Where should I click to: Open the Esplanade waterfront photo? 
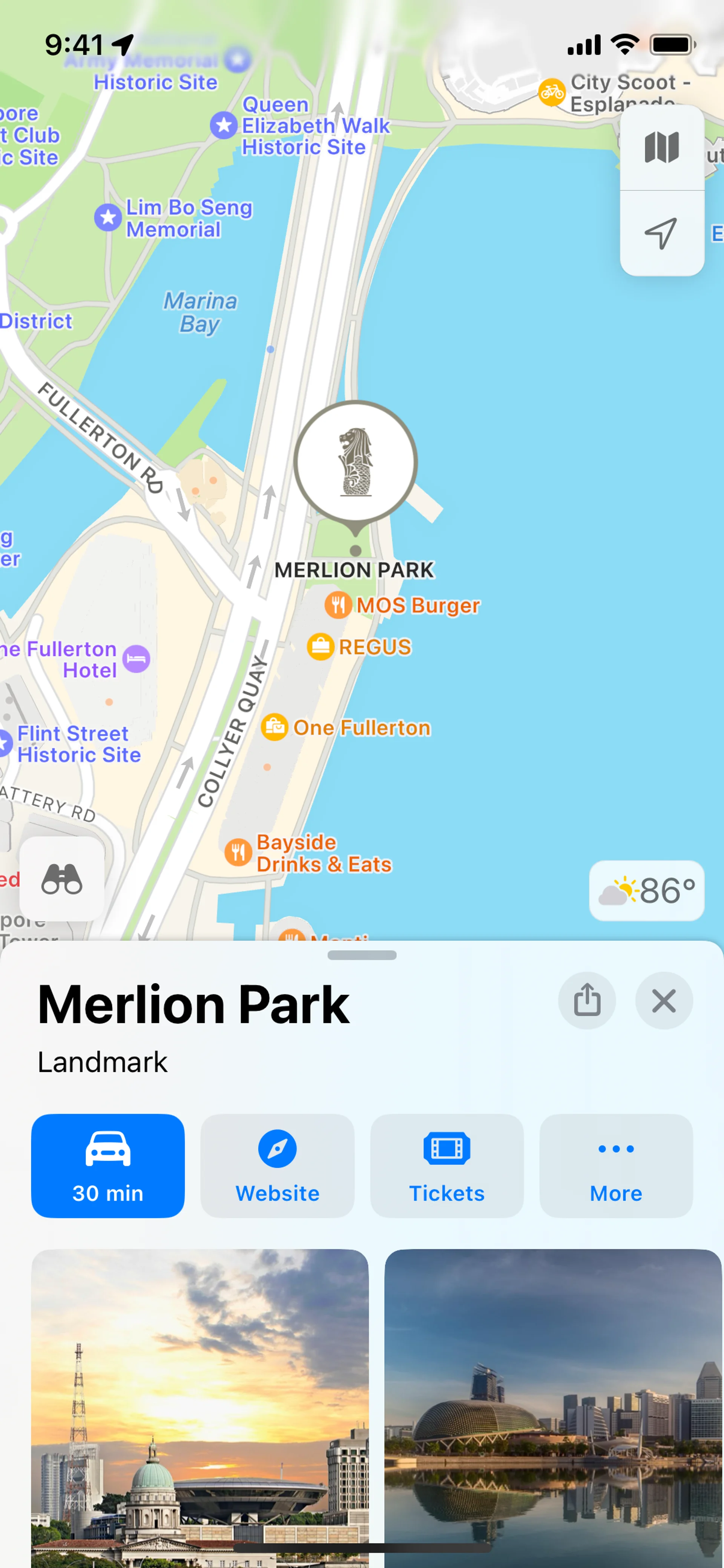[552, 1406]
